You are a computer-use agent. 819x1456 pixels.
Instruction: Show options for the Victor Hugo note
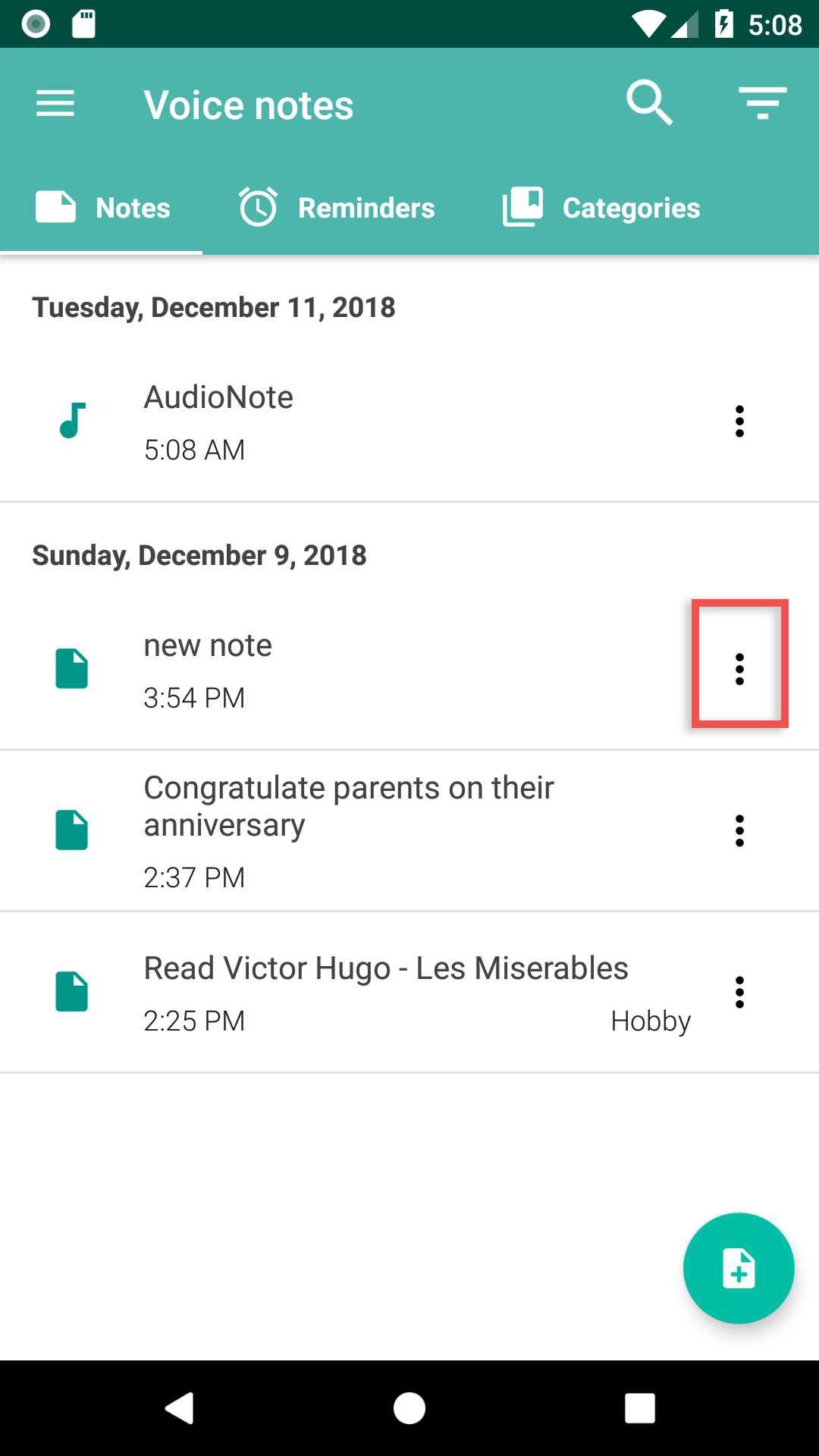tap(739, 993)
